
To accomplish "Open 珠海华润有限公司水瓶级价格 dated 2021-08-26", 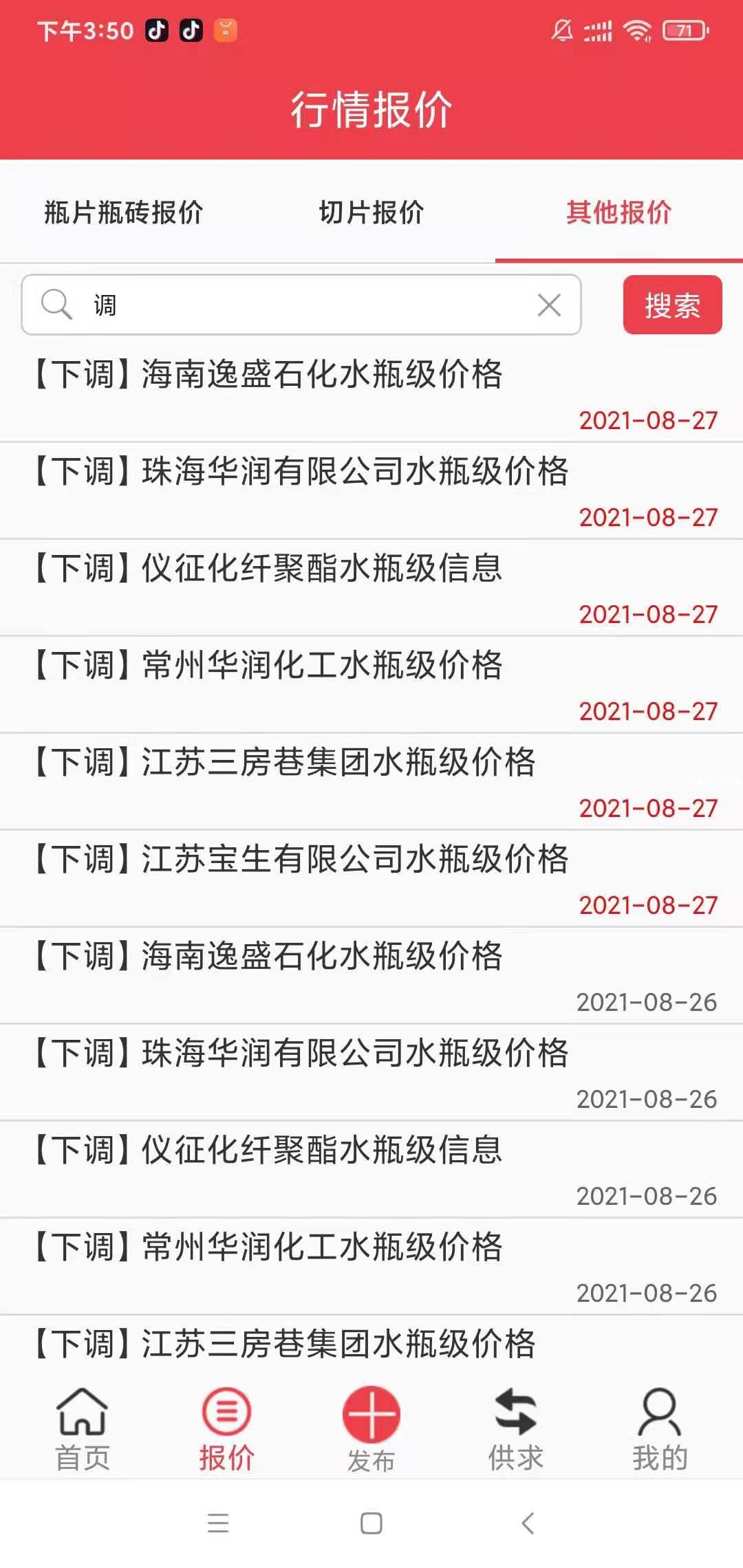I will (371, 1072).
